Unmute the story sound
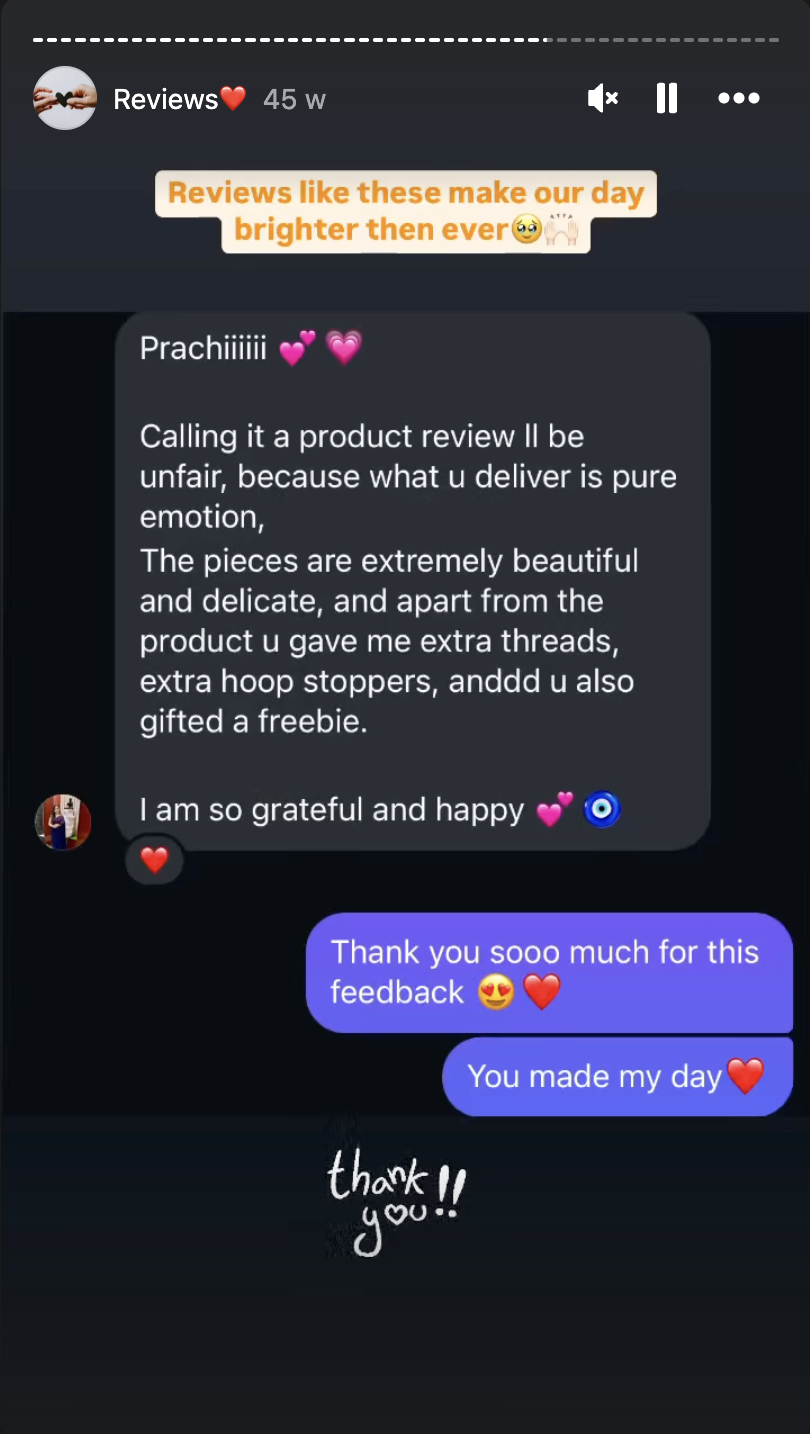The width and height of the screenshot is (810, 1434). tap(602, 98)
